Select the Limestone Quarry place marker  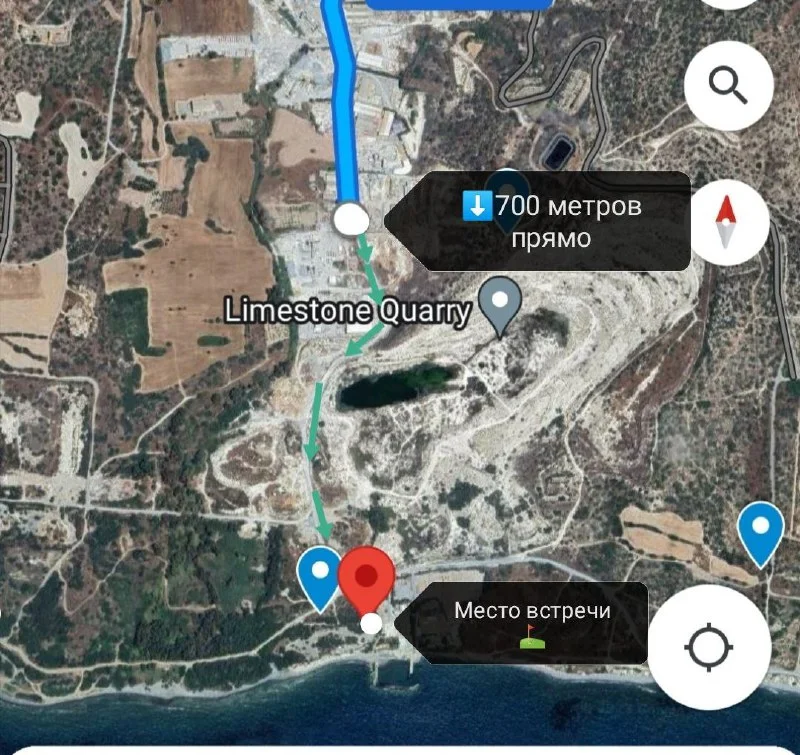tap(500, 303)
